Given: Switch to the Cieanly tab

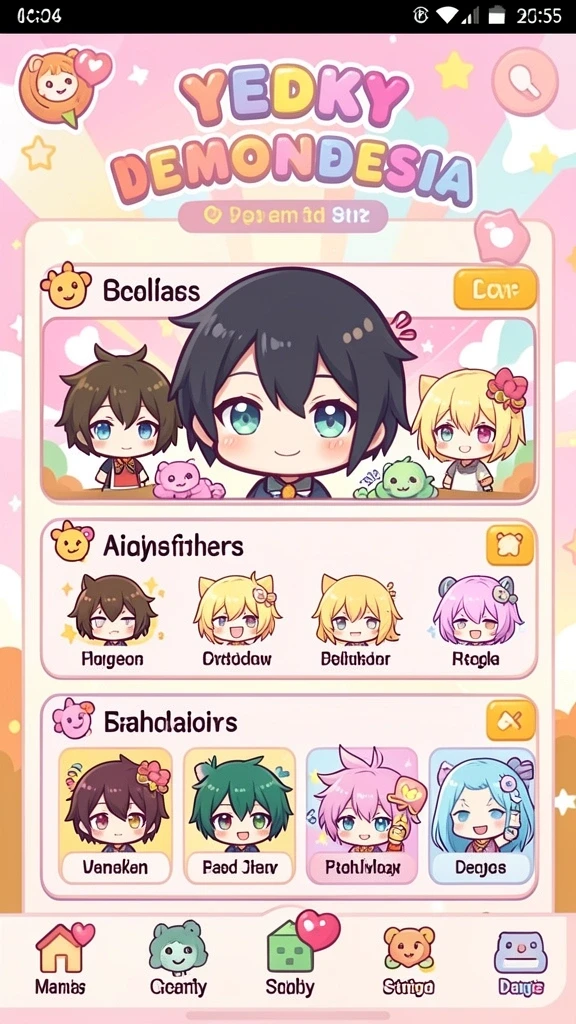Looking at the screenshot, I should coord(178,960).
